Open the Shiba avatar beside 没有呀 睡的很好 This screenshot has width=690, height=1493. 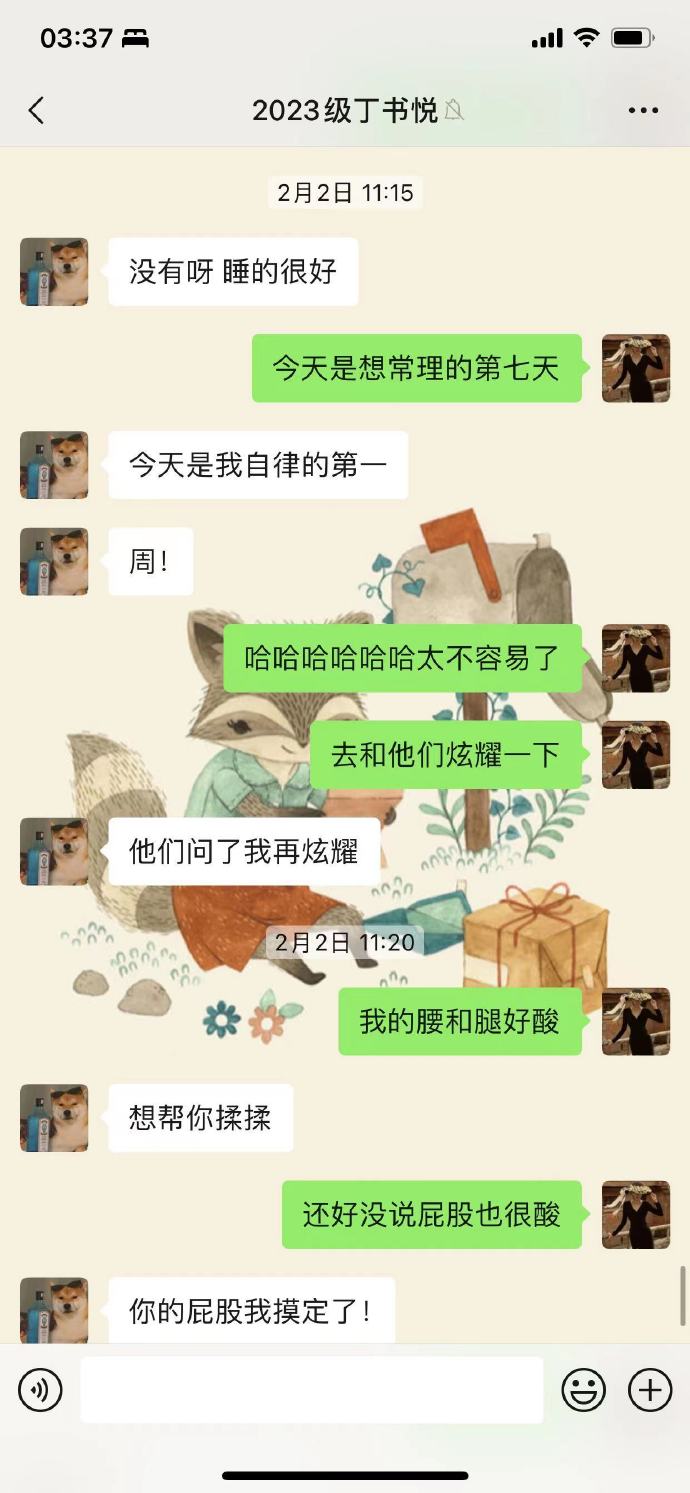tap(54, 271)
